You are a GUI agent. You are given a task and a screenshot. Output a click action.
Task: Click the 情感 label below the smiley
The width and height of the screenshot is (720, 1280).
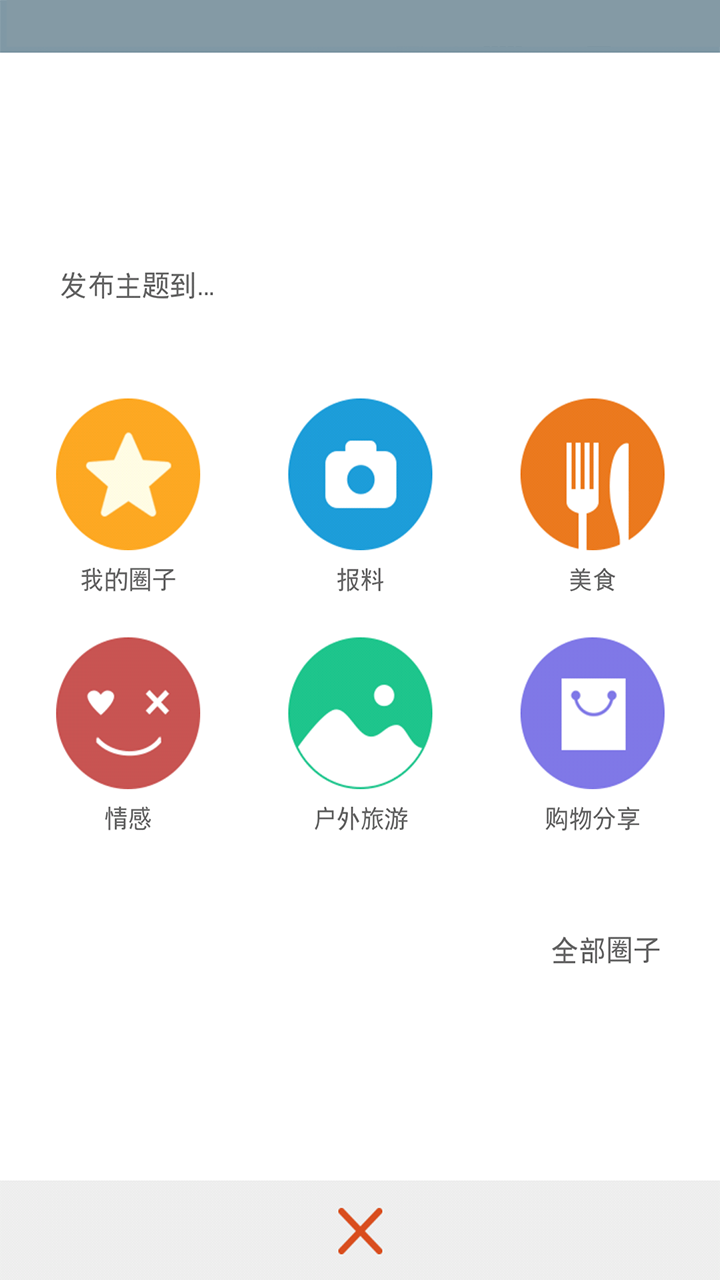coord(128,819)
